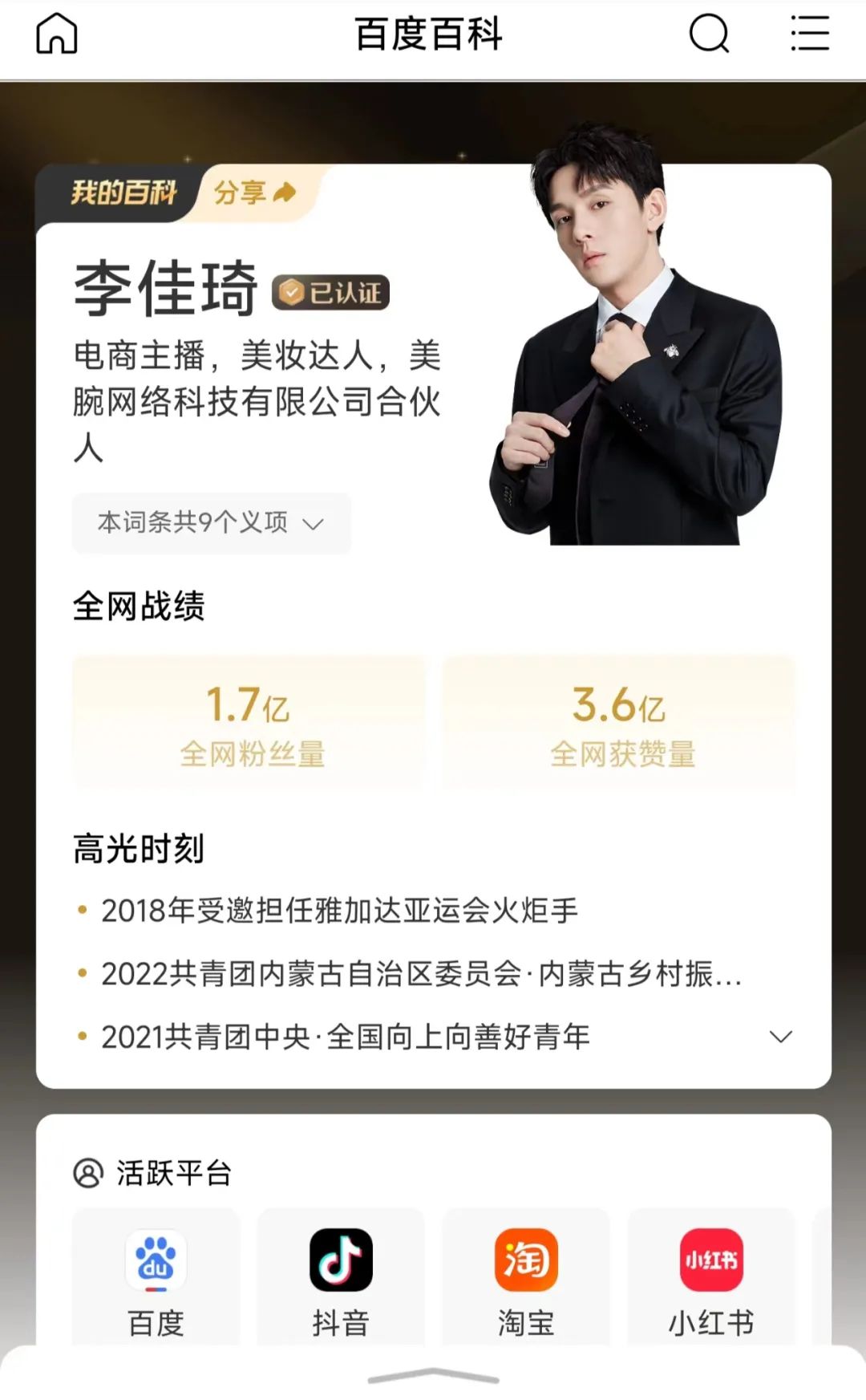Viewport: 866px width, 1400px height.
Task: Tap the swipe-up handle at page bottom
Action: coord(433,1376)
